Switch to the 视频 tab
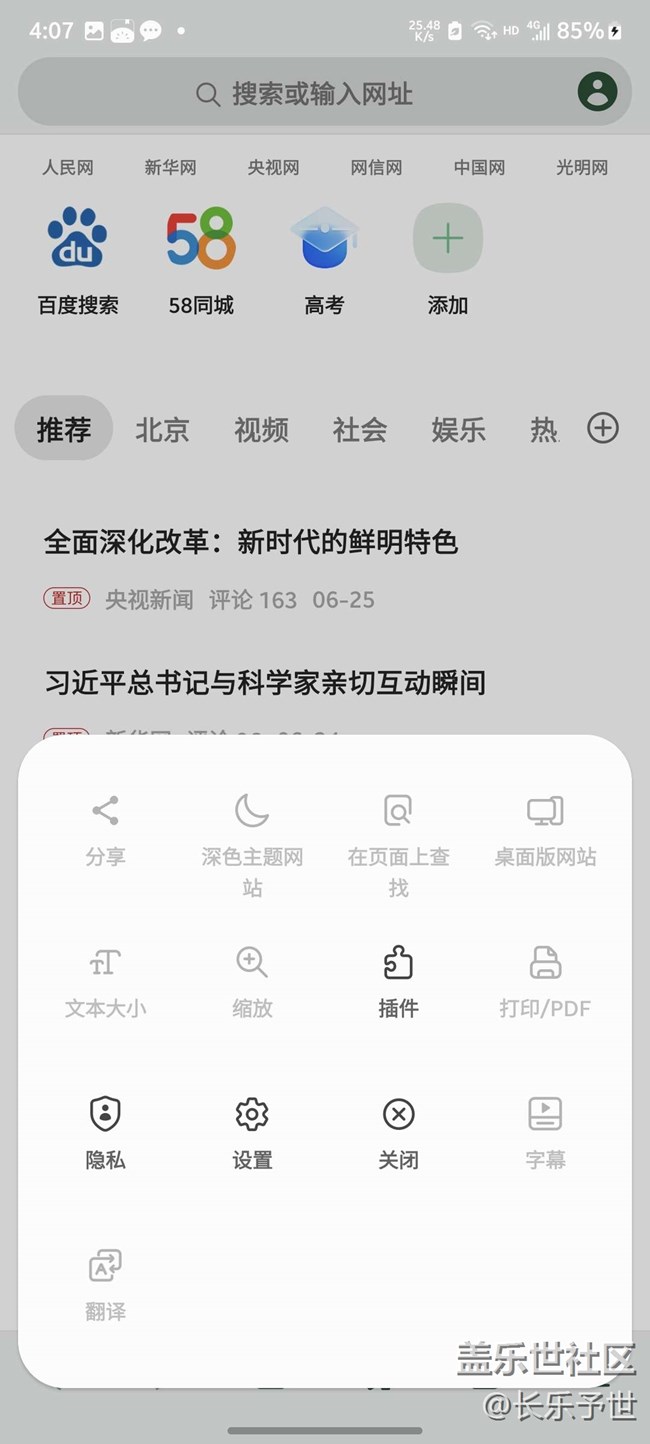This screenshot has height=1444, width=650. point(261,430)
